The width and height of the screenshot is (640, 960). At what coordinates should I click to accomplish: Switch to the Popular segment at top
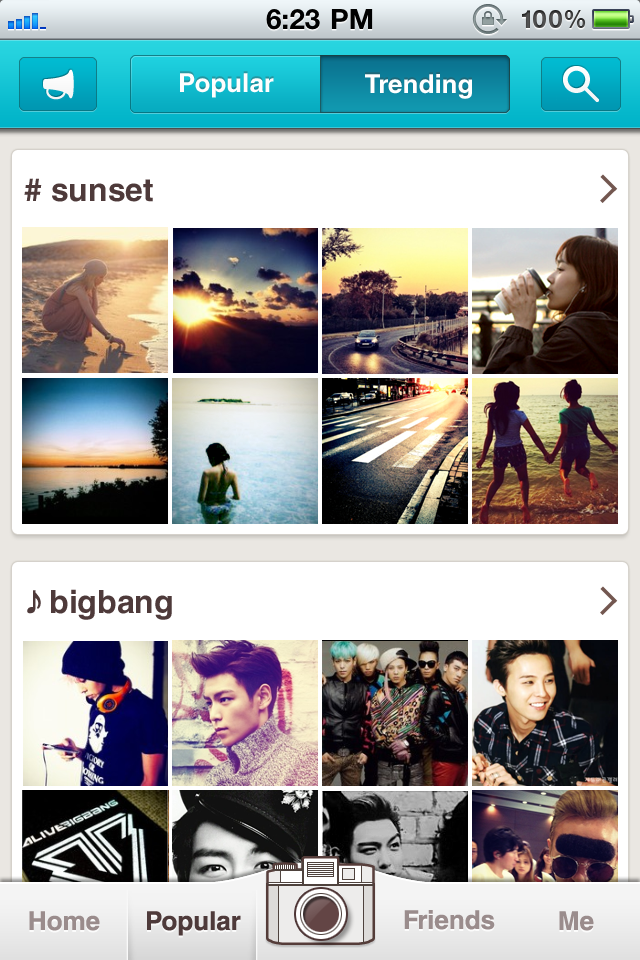(226, 84)
